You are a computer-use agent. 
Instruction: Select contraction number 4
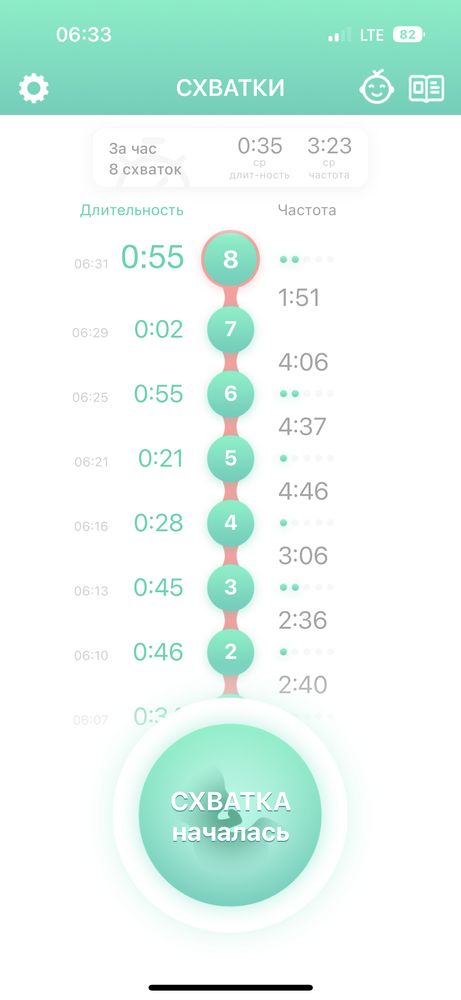point(230,522)
